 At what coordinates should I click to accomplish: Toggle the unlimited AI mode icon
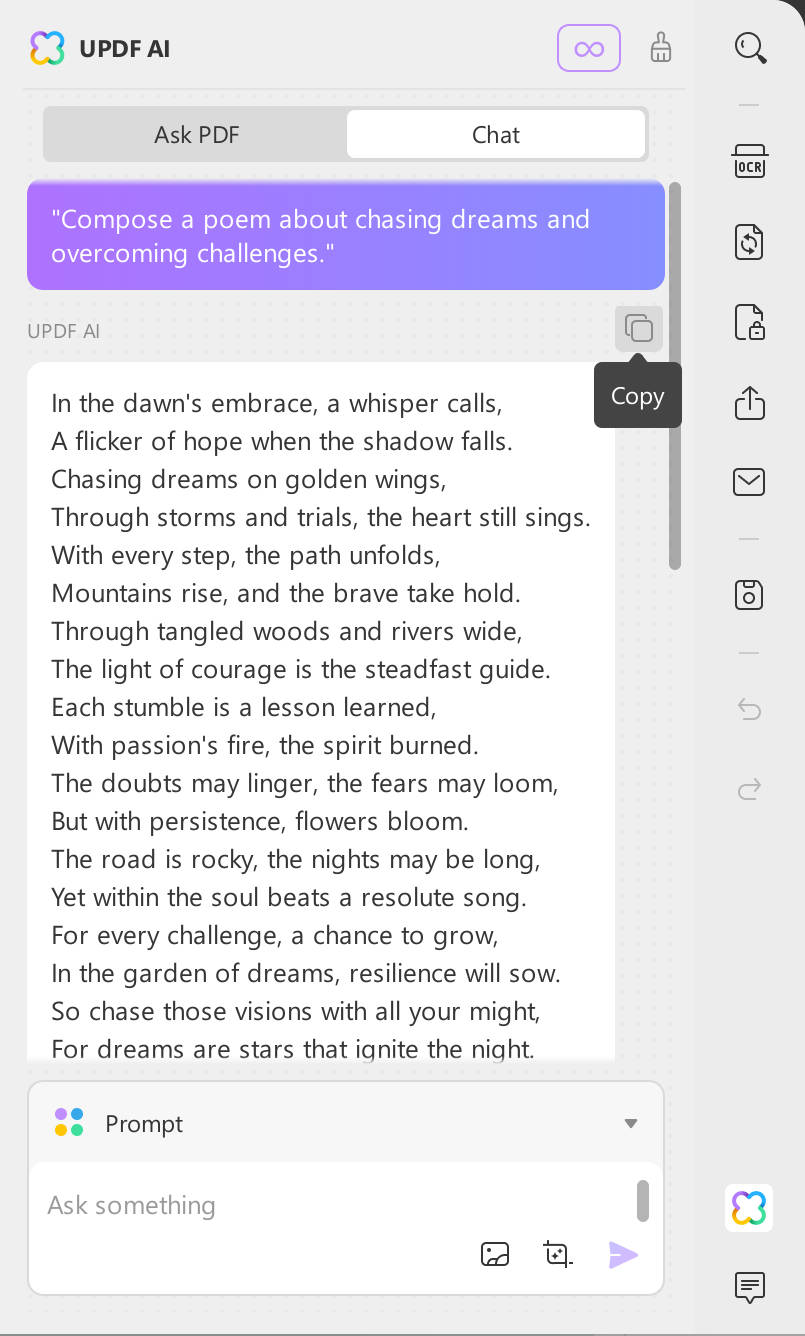point(589,48)
